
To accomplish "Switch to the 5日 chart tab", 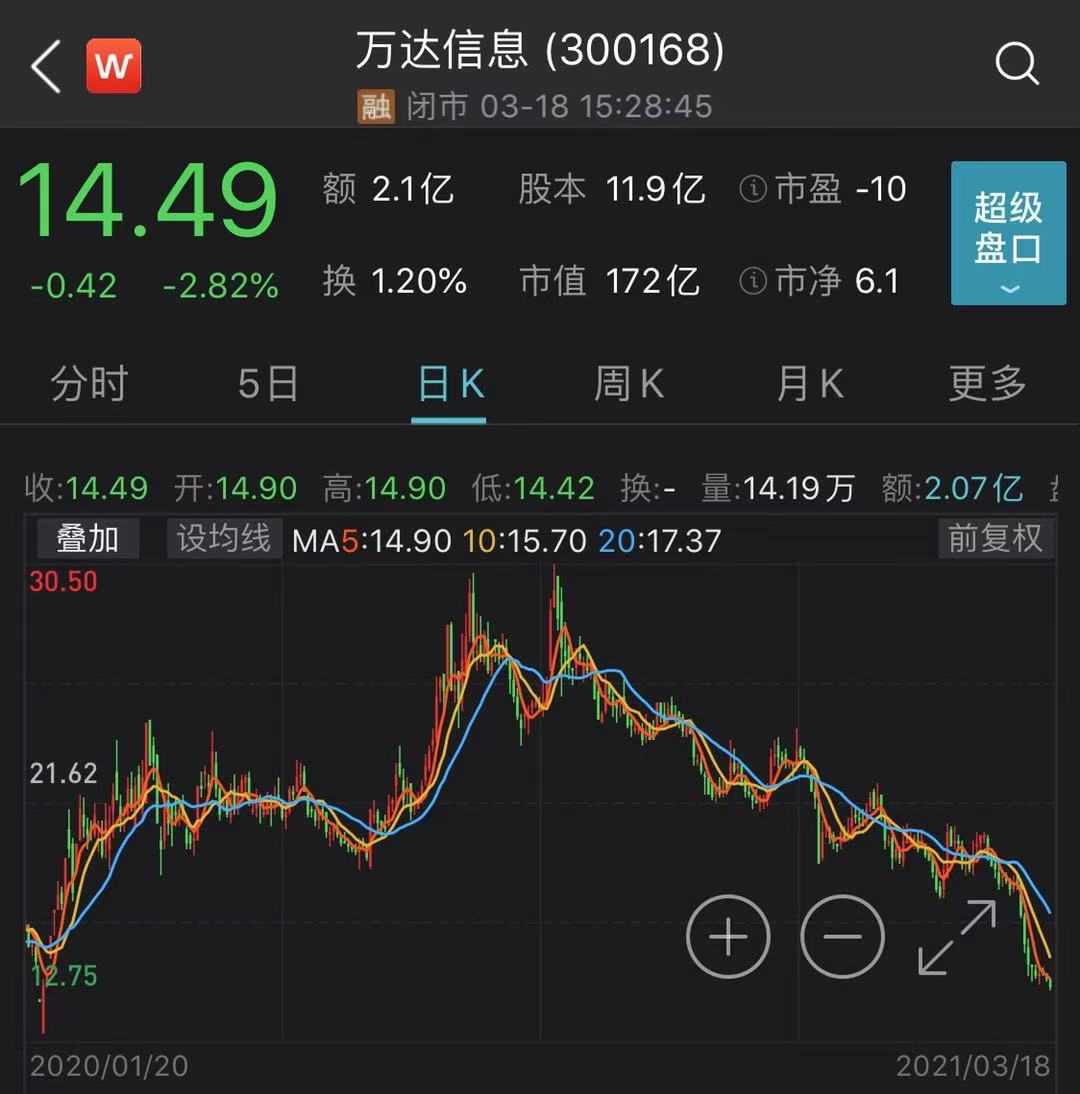I will point(268,384).
